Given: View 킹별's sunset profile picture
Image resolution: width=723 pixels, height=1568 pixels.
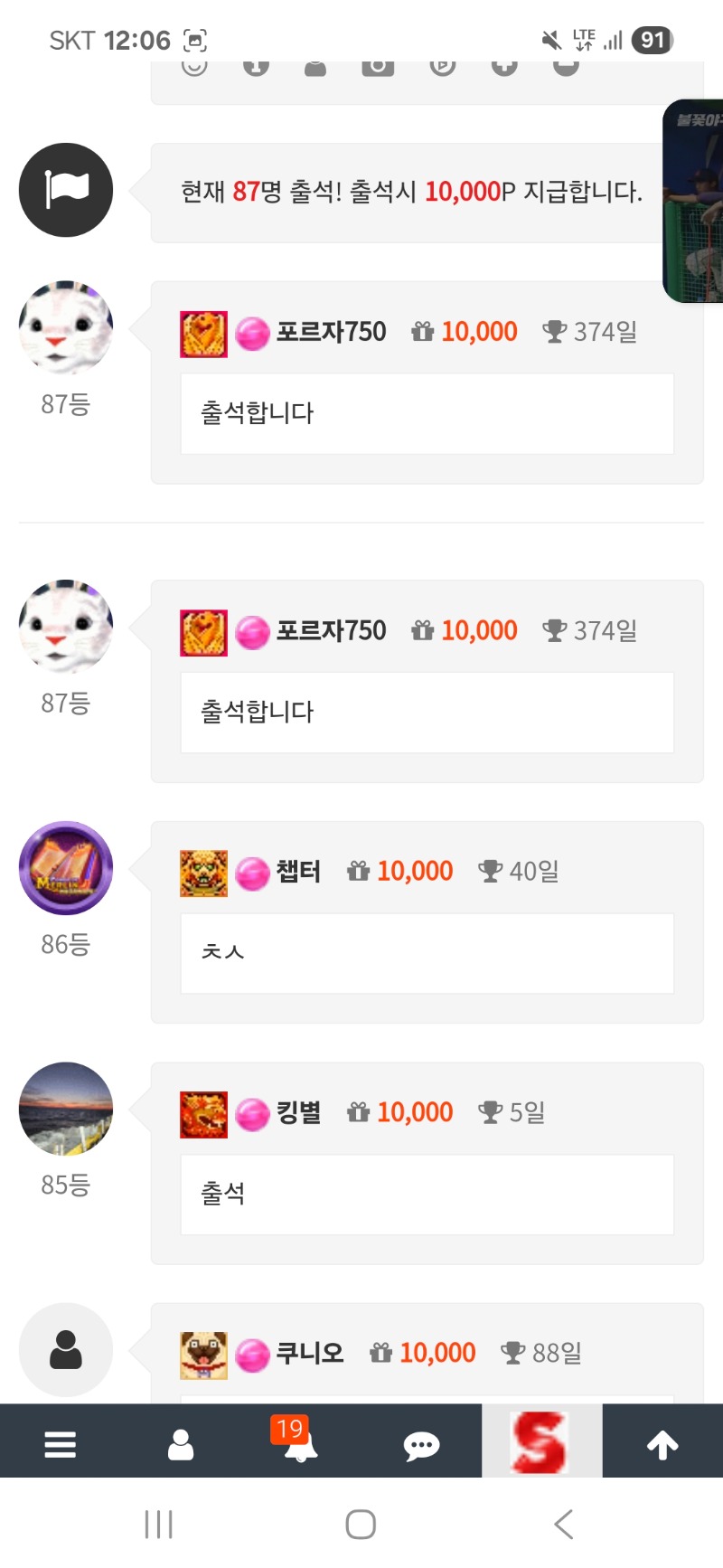Looking at the screenshot, I should pos(66,1109).
